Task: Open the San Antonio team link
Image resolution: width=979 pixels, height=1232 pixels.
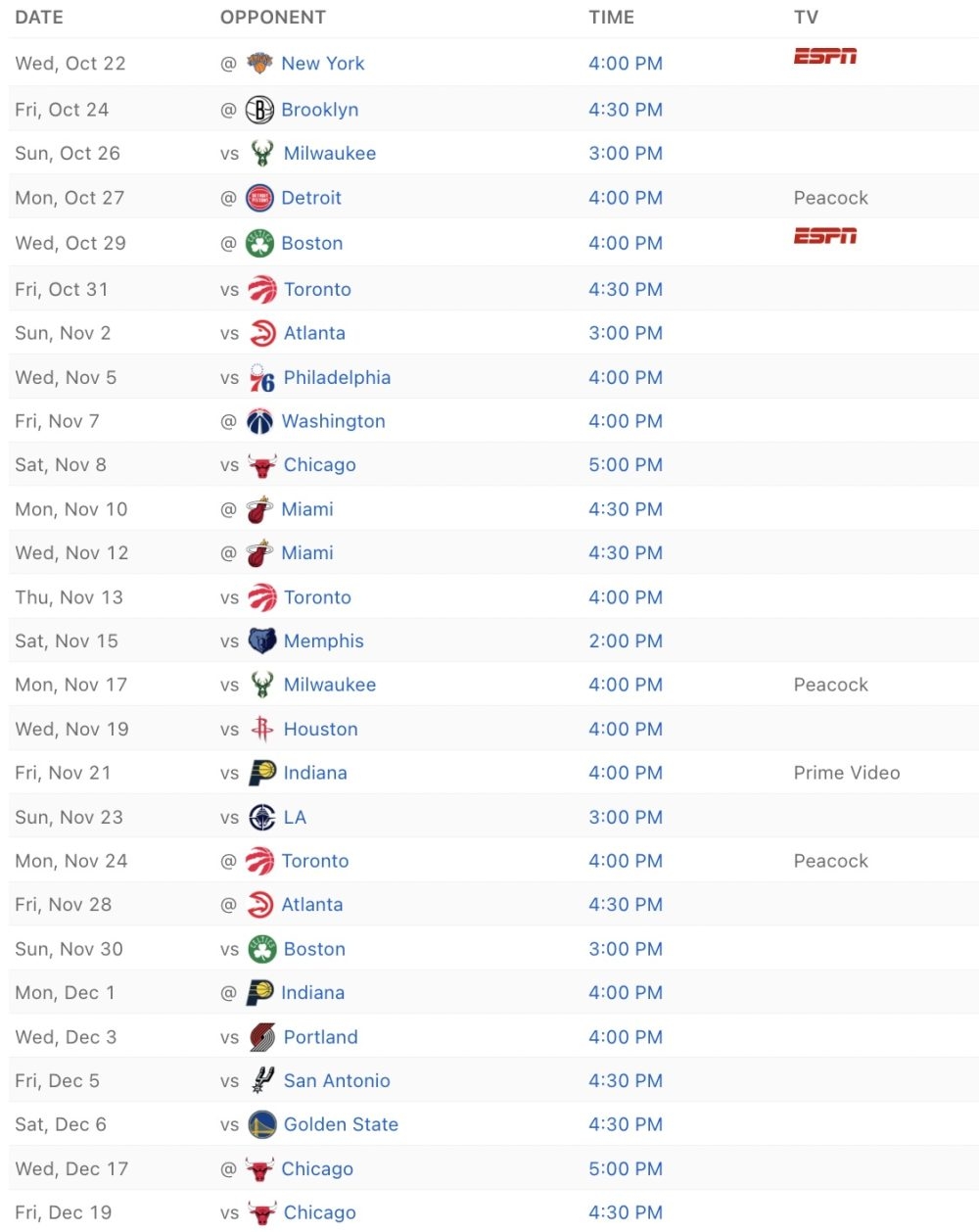Action: [x=336, y=1081]
